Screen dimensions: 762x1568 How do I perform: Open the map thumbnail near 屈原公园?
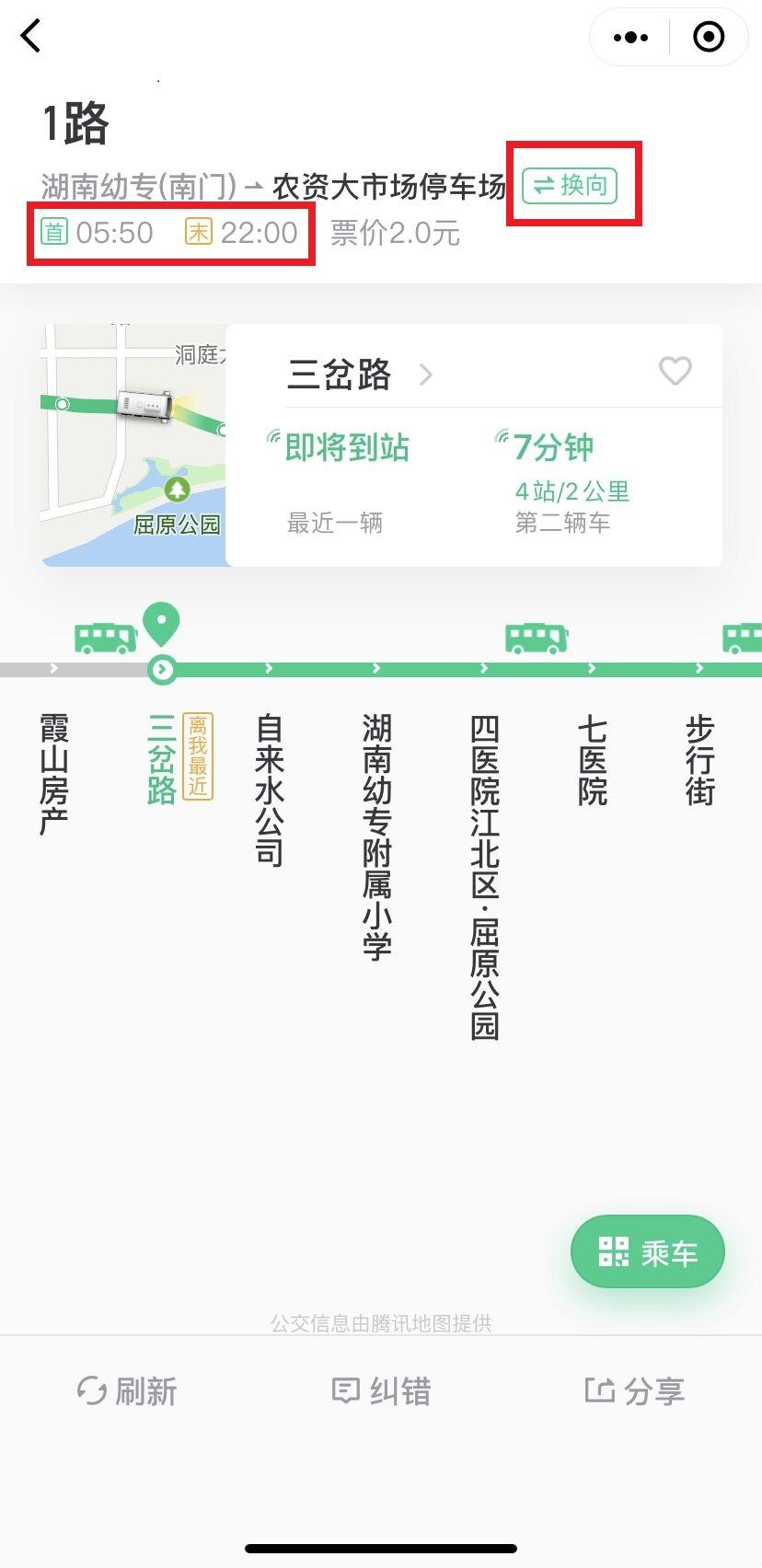(x=133, y=444)
